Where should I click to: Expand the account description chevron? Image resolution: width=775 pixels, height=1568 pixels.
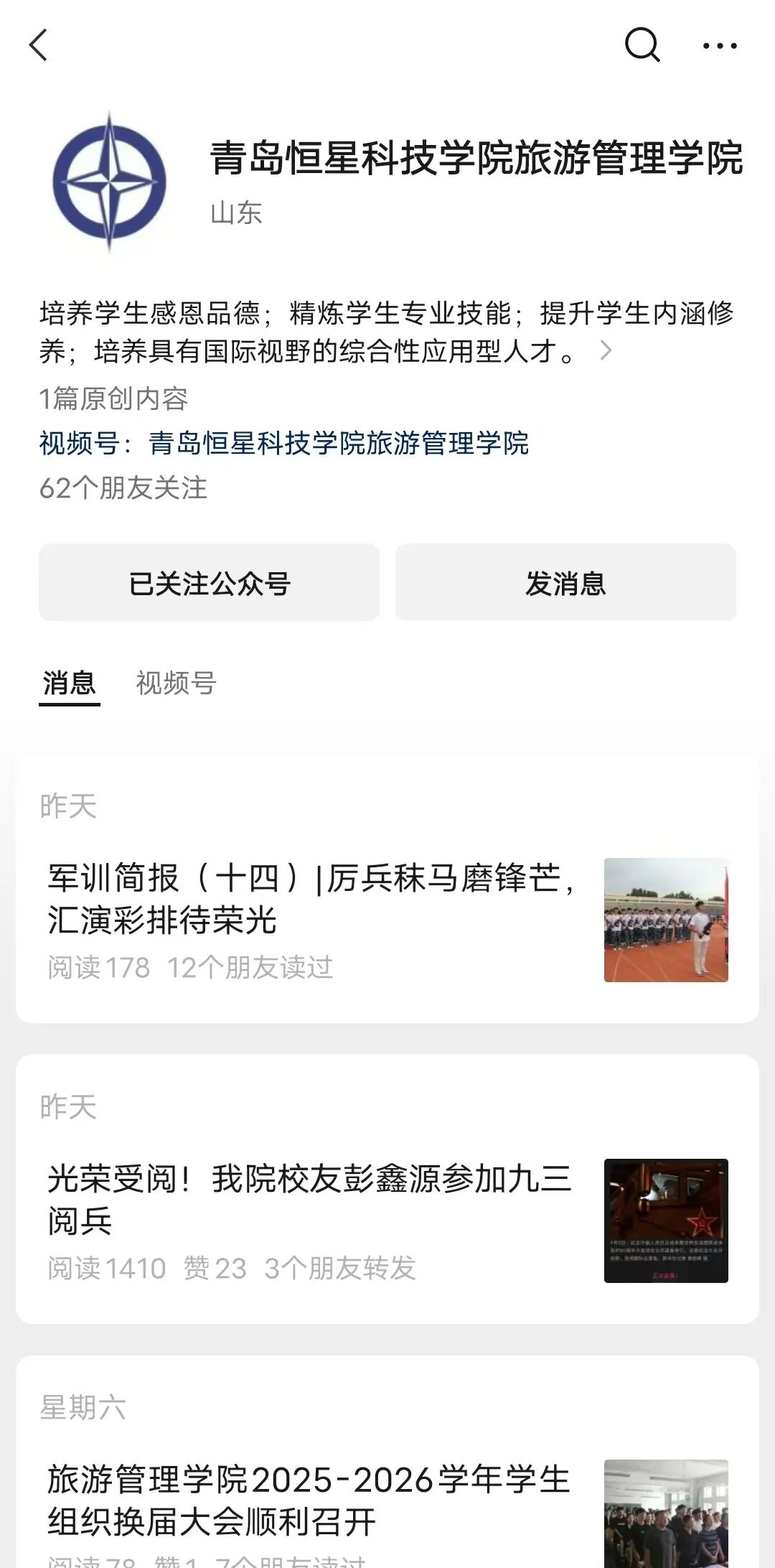[606, 350]
